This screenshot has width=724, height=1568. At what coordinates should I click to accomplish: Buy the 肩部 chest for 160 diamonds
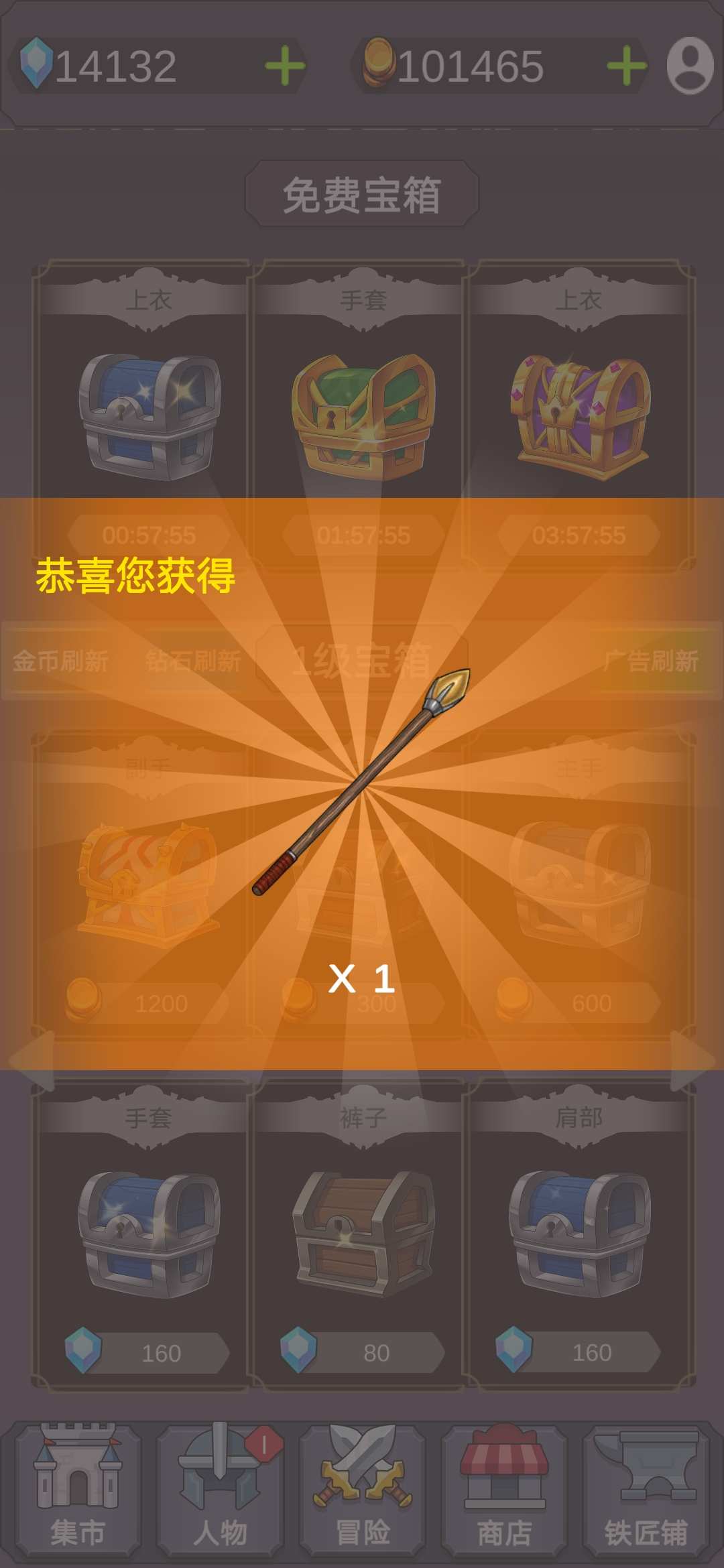[579, 1352]
